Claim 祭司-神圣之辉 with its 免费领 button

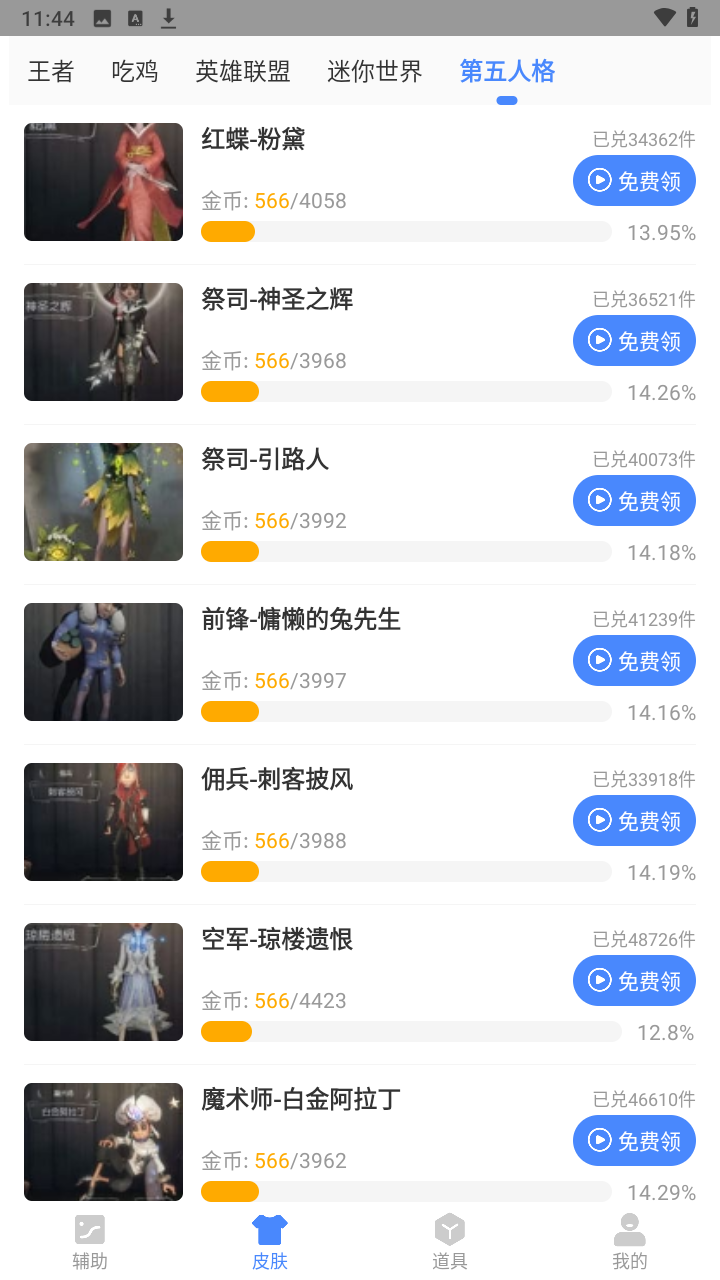click(x=634, y=340)
